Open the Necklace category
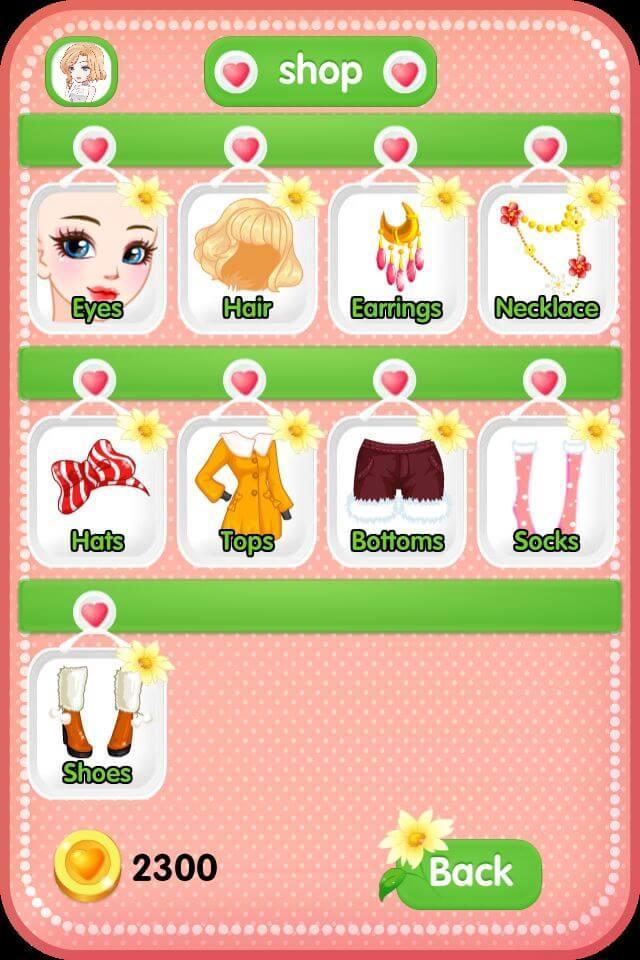This screenshot has width=640, height=960. click(546, 258)
